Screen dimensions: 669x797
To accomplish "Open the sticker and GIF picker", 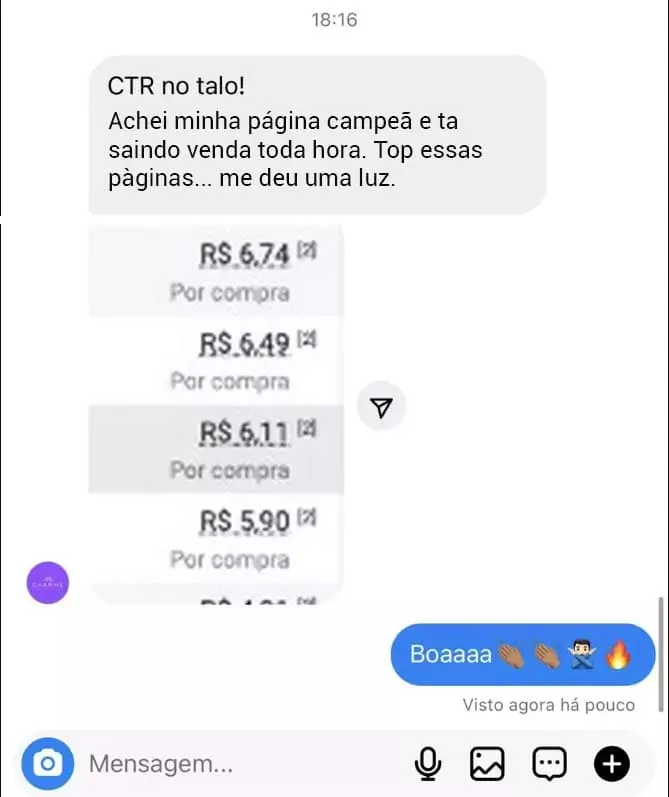I will (x=548, y=765).
